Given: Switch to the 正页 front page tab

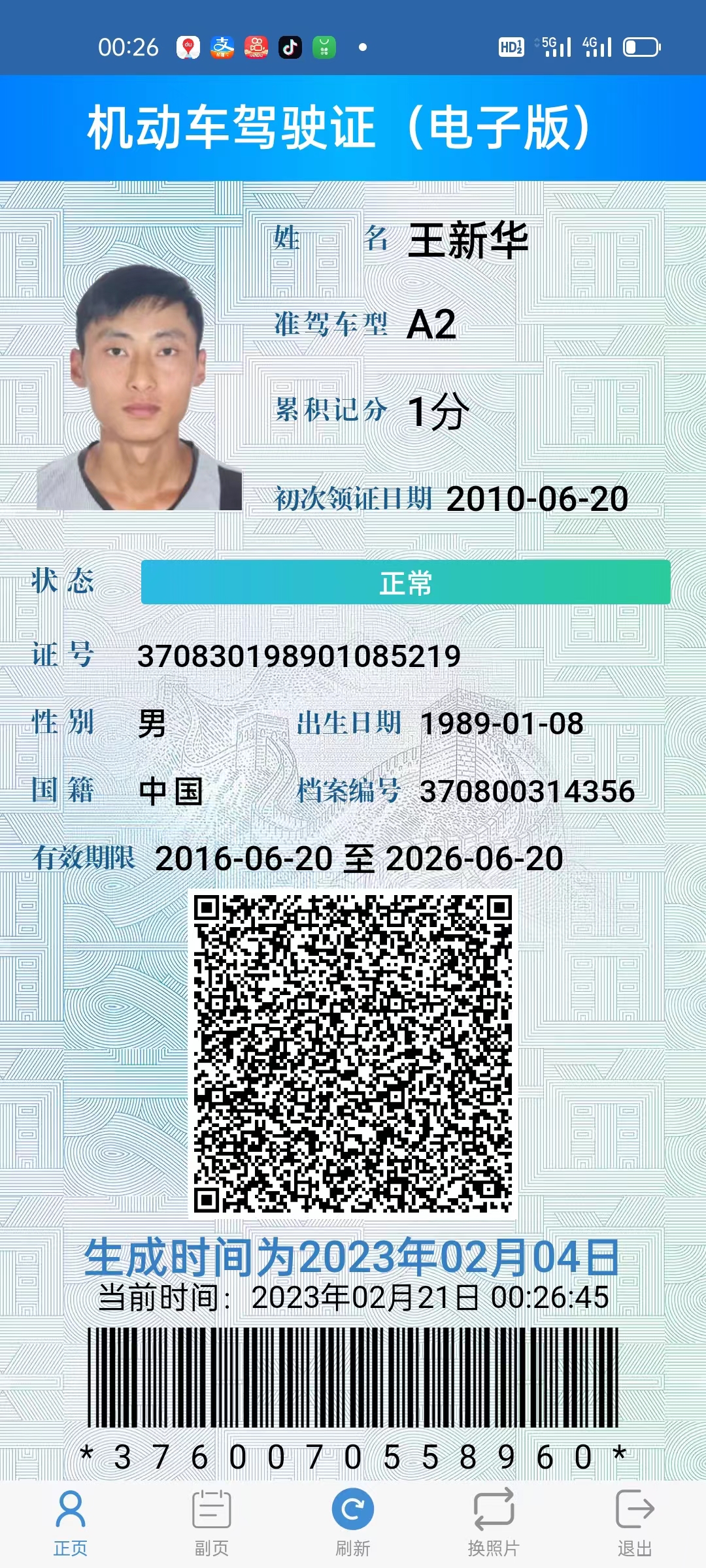Looking at the screenshot, I should [x=71, y=1522].
